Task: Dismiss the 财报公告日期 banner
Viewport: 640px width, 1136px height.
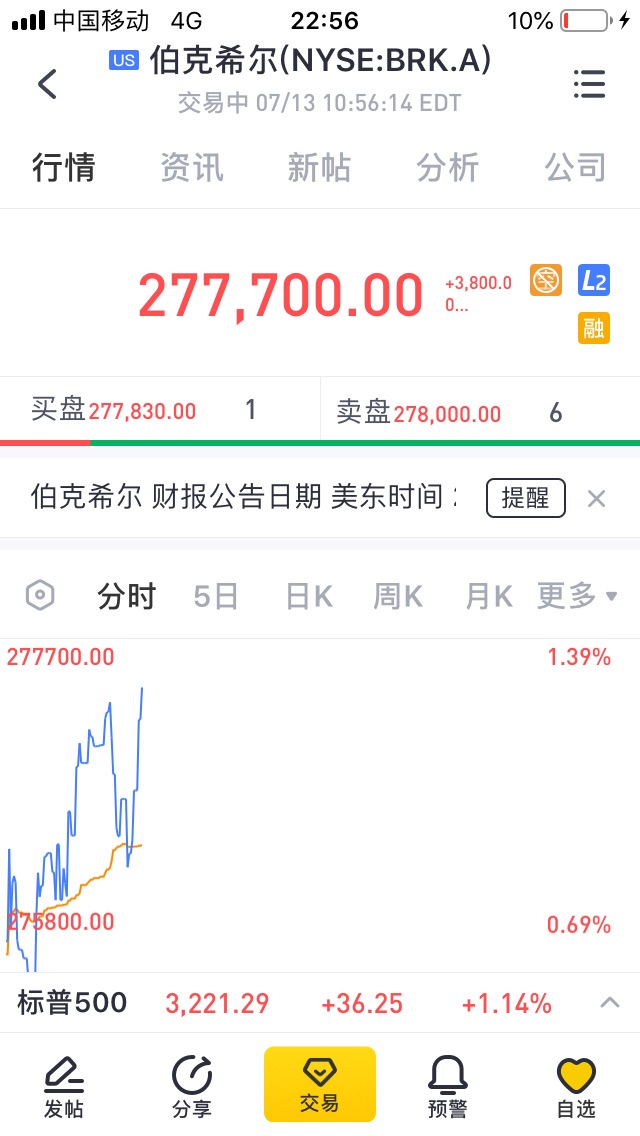Action: click(596, 498)
